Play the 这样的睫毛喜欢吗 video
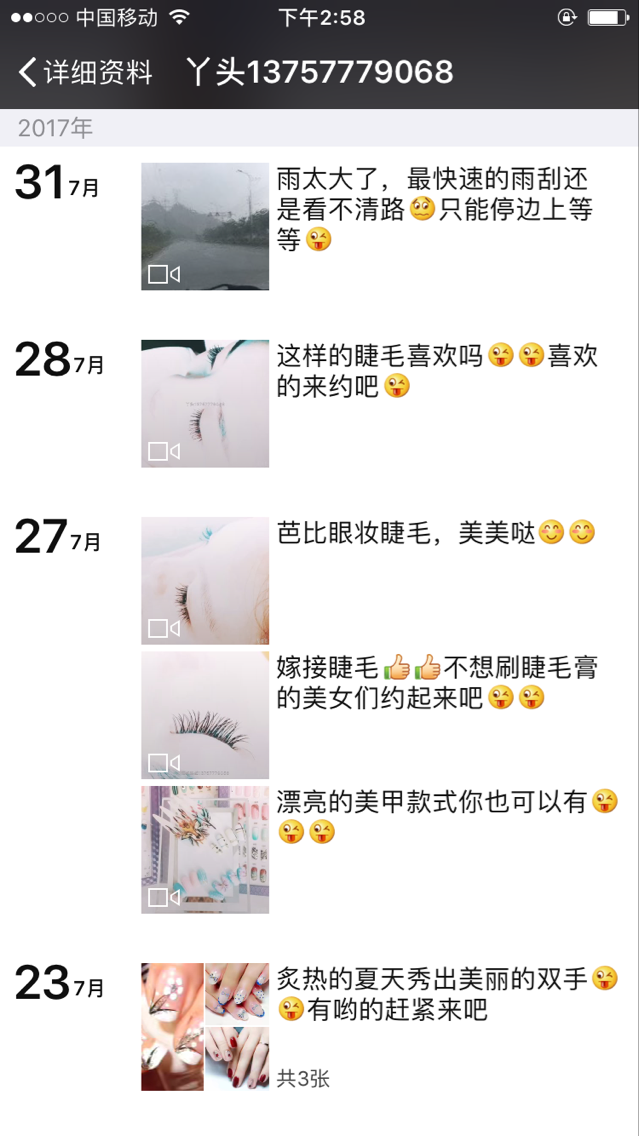Viewport: 639px width, 1136px height. click(205, 404)
